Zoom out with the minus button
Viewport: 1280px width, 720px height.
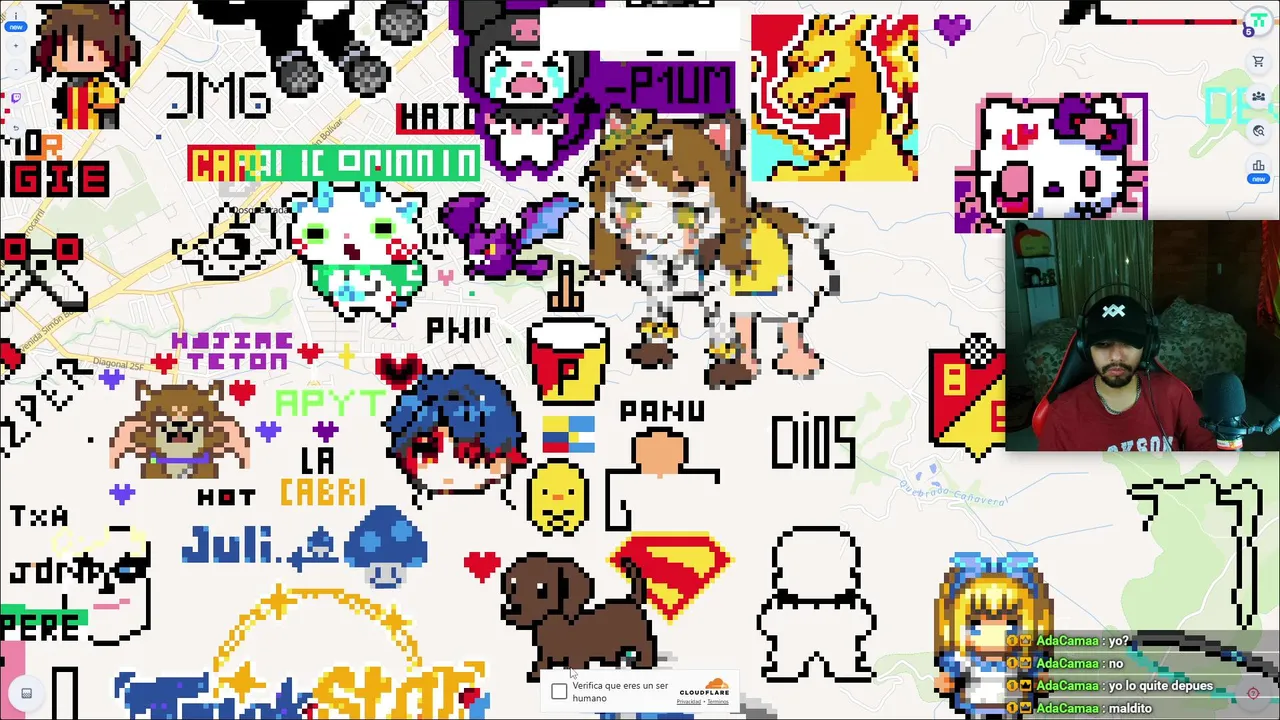point(16,69)
